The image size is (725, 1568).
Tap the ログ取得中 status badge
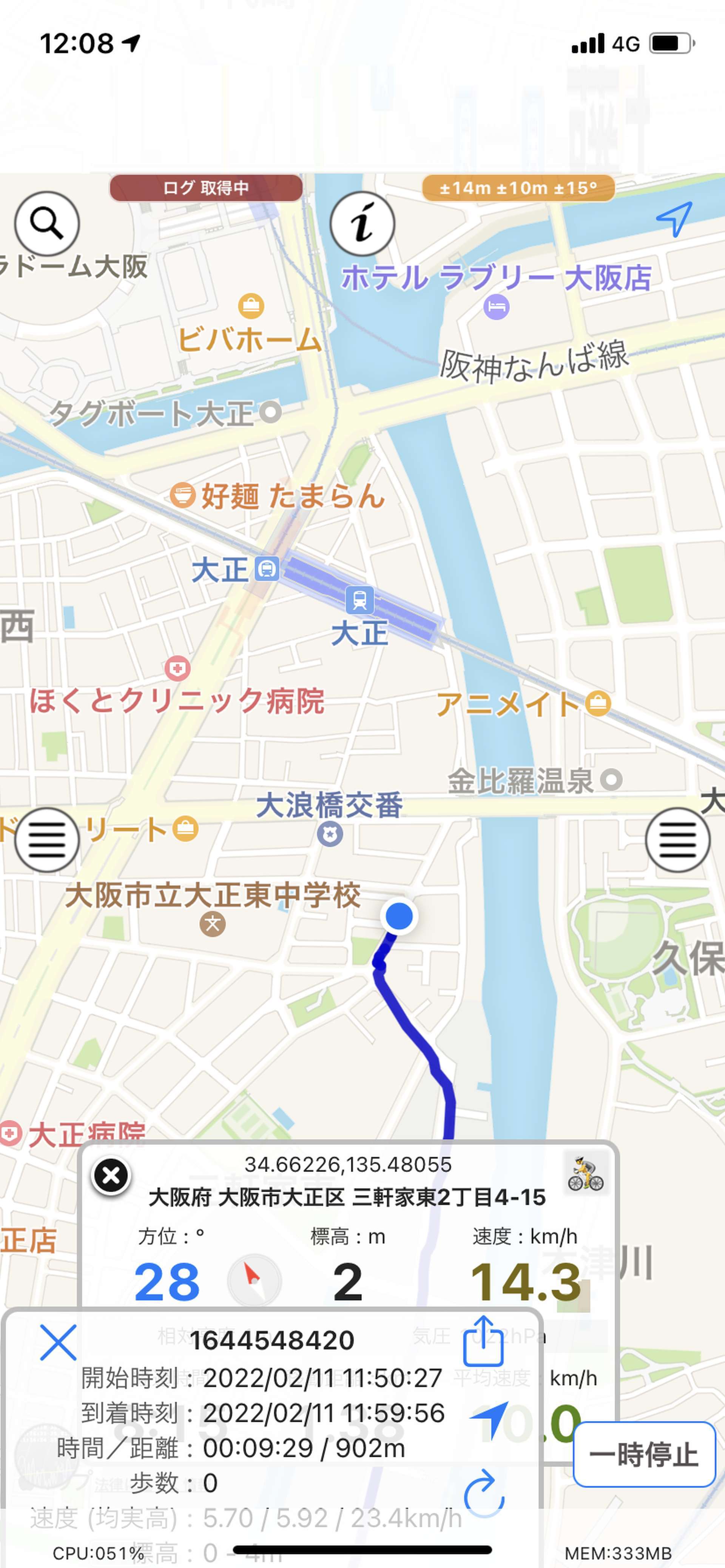click(206, 188)
